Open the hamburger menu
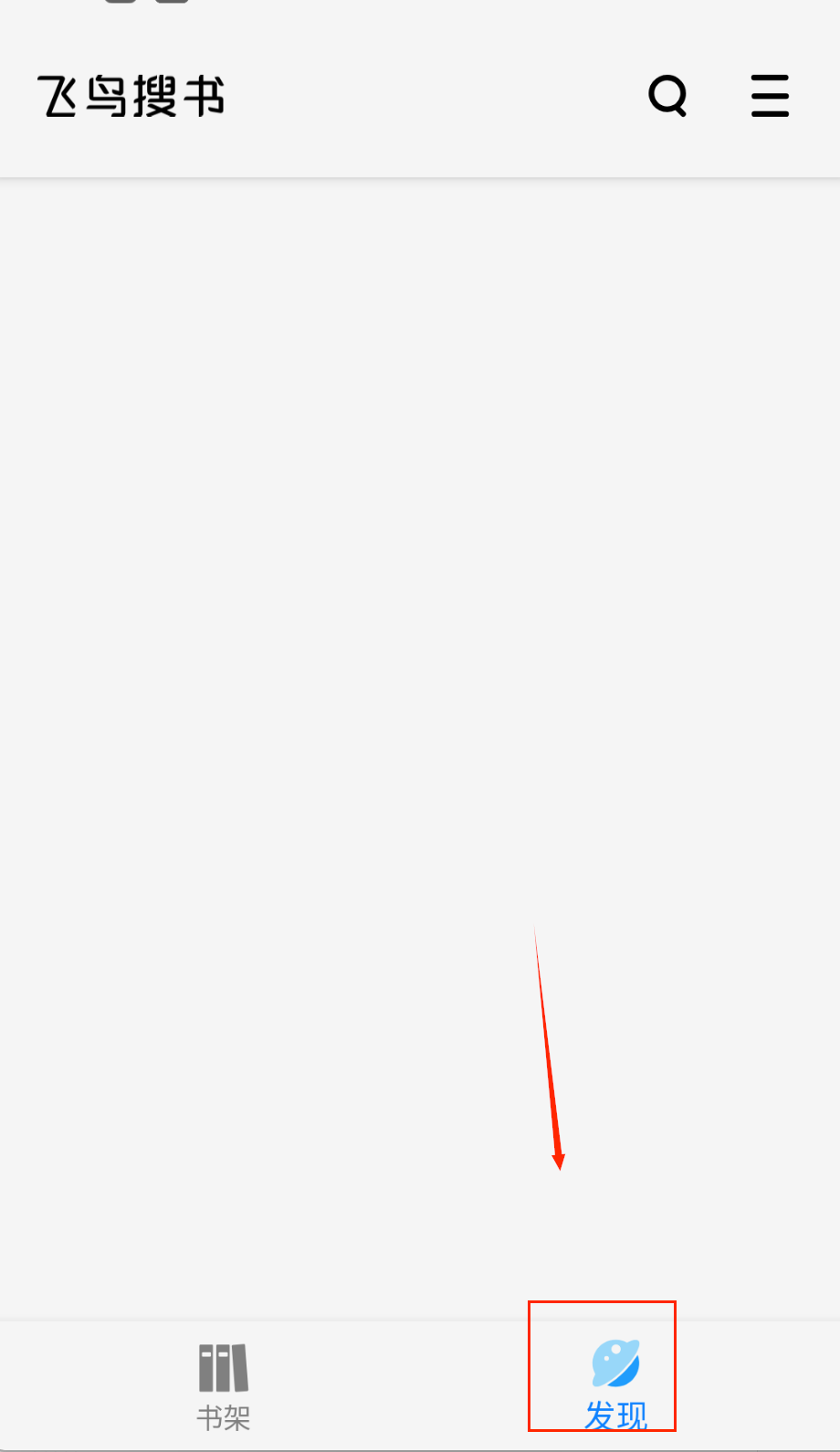Screen dimensions: 840x1452 (x=770, y=95)
